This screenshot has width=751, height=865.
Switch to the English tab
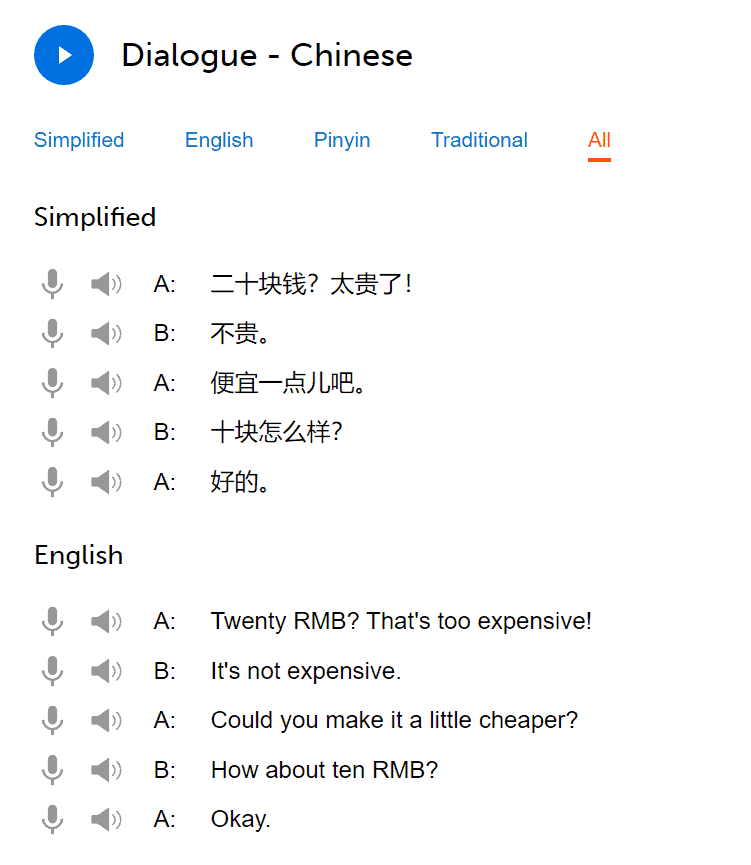click(219, 140)
